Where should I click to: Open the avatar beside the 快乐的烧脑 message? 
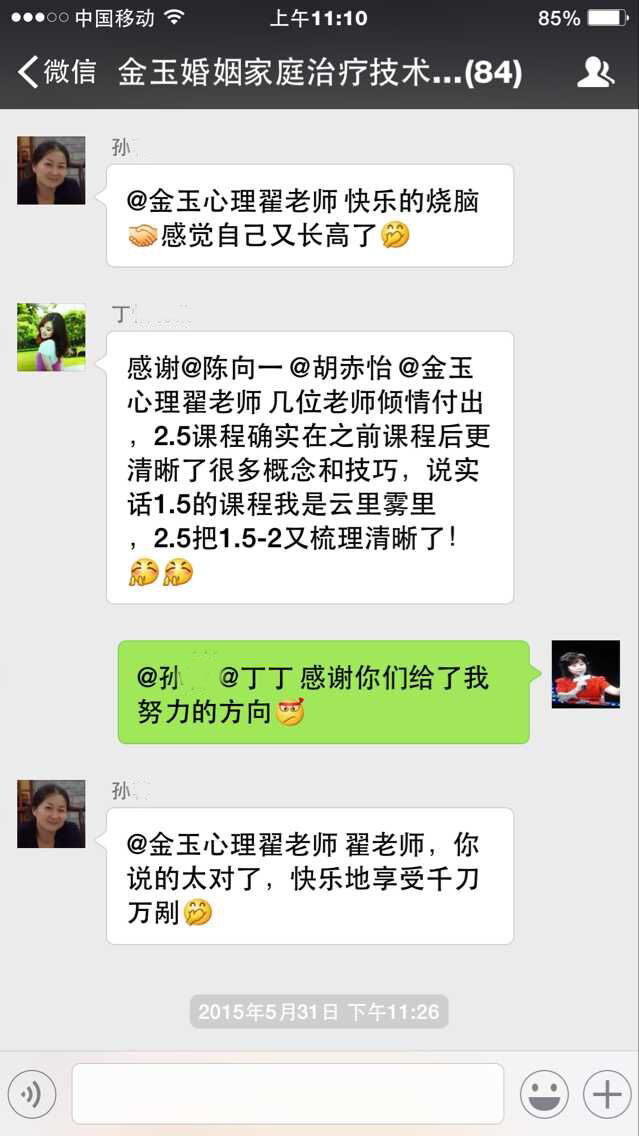pyautogui.click(x=51, y=171)
